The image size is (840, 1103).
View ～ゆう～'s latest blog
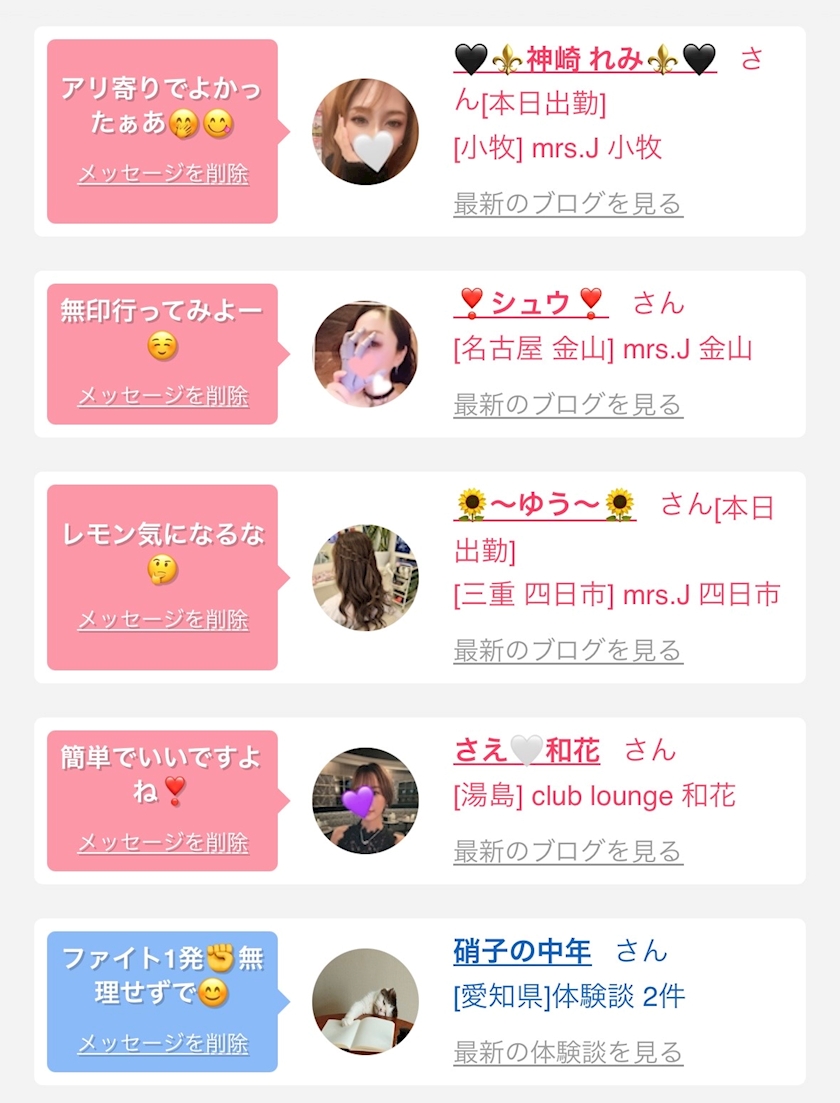(x=567, y=650)
